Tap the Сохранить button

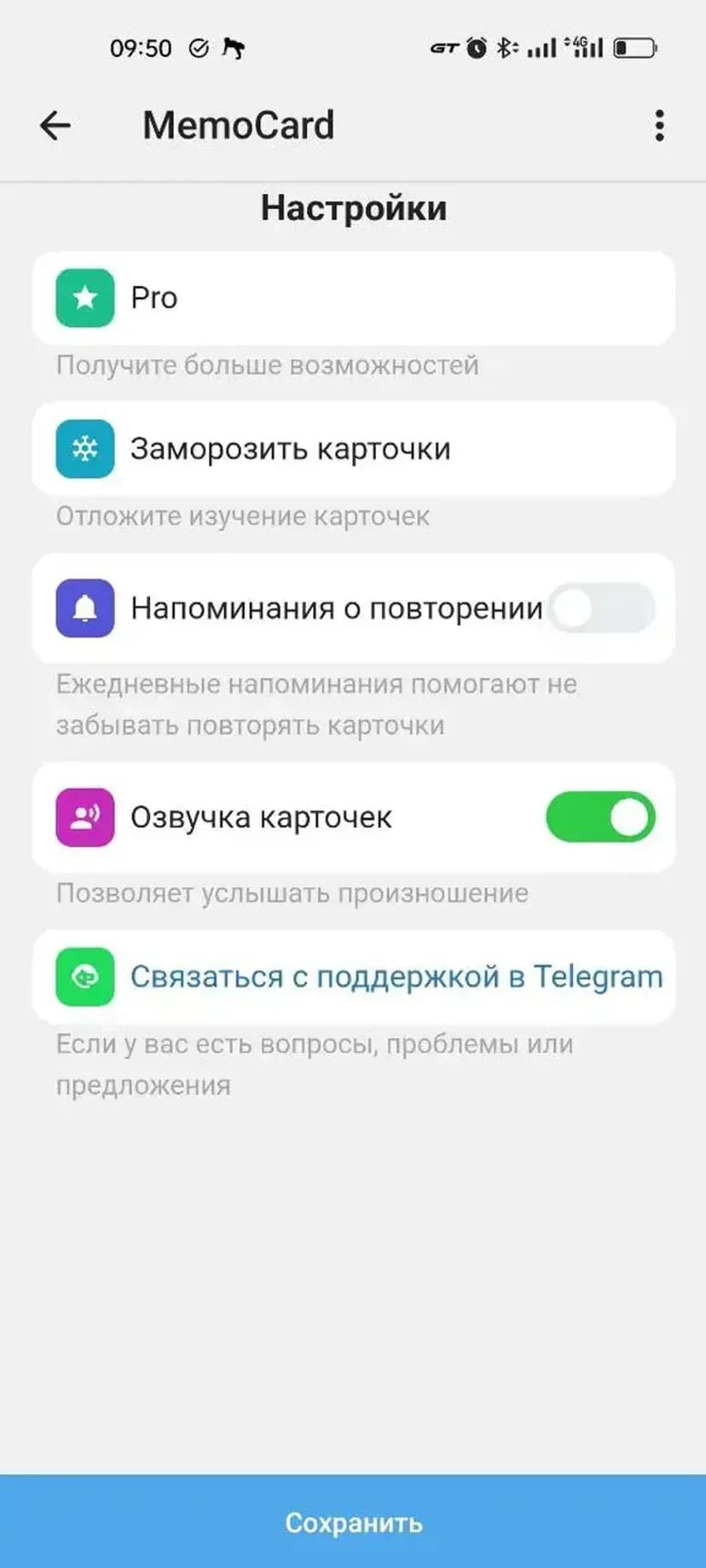tap(353, 1522)
